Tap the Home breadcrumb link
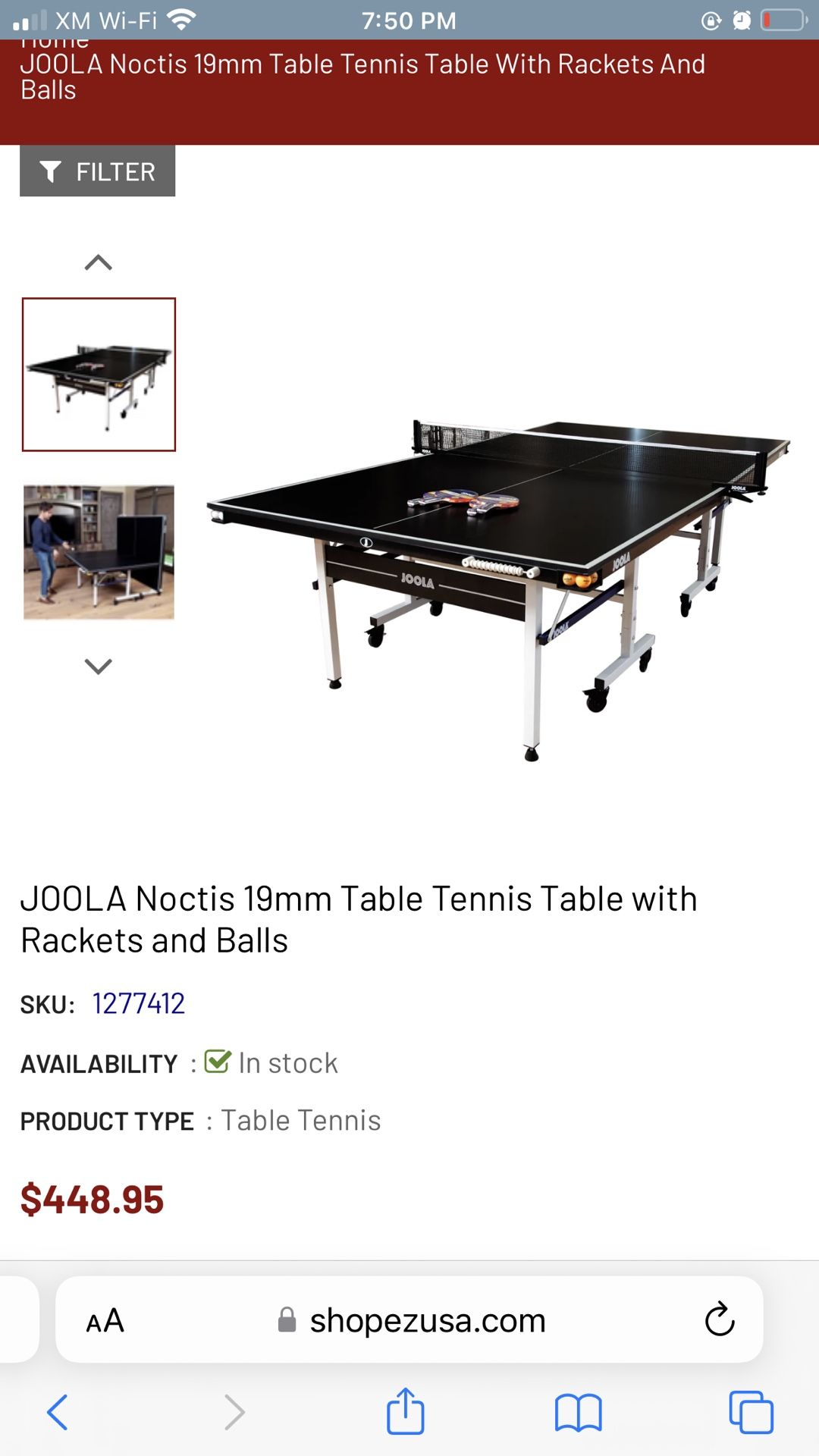The width and height of the screenshot is (819, 1456). pos(55,43)
